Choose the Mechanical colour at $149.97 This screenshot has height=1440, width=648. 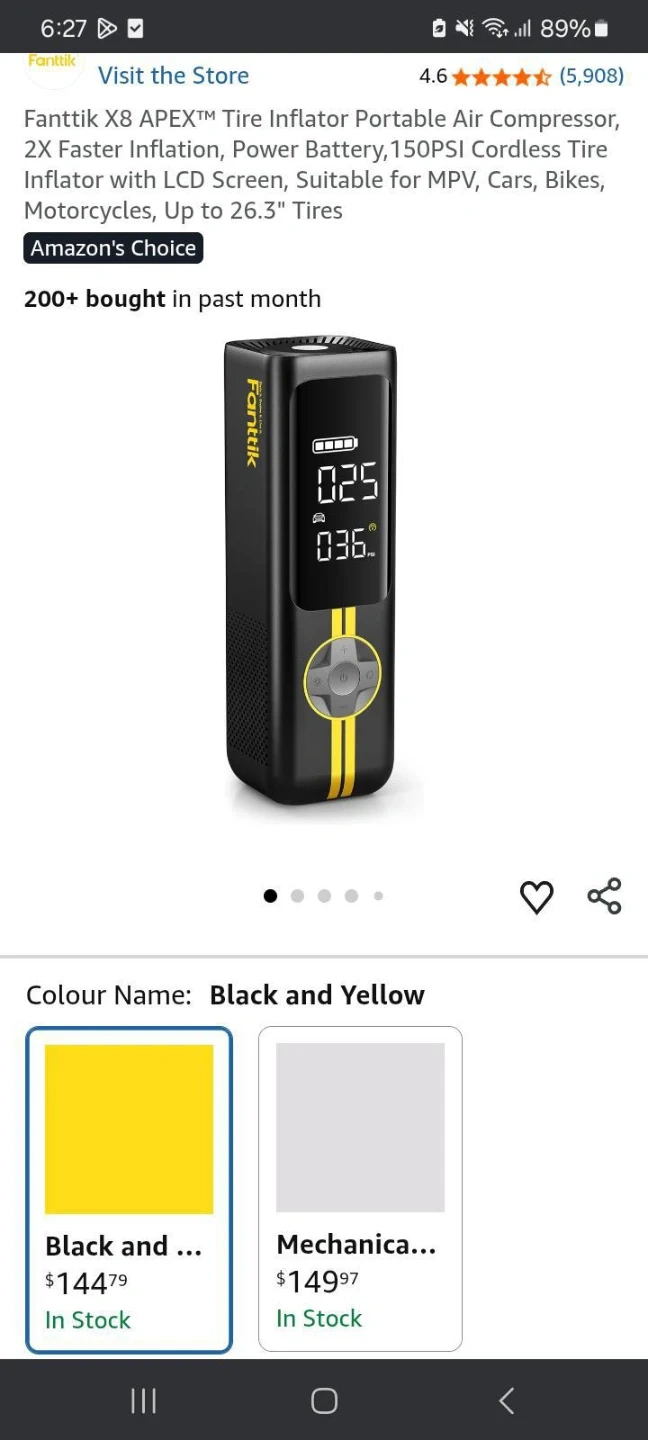(360, 1189)
